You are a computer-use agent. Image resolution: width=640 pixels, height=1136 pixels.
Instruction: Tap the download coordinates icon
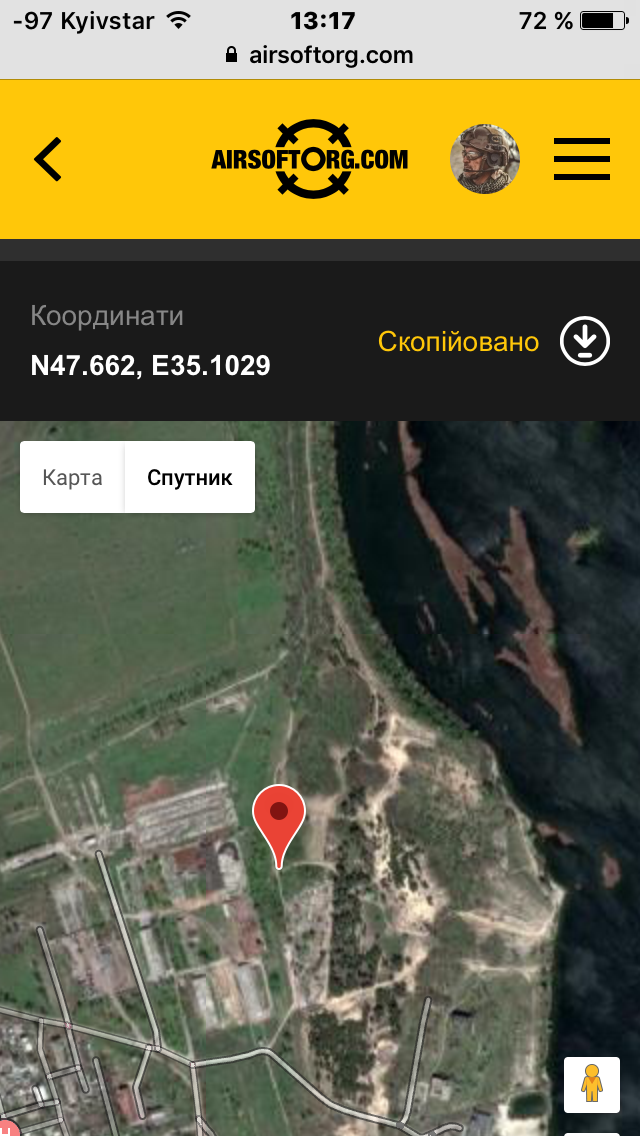[x=585, y=342]
